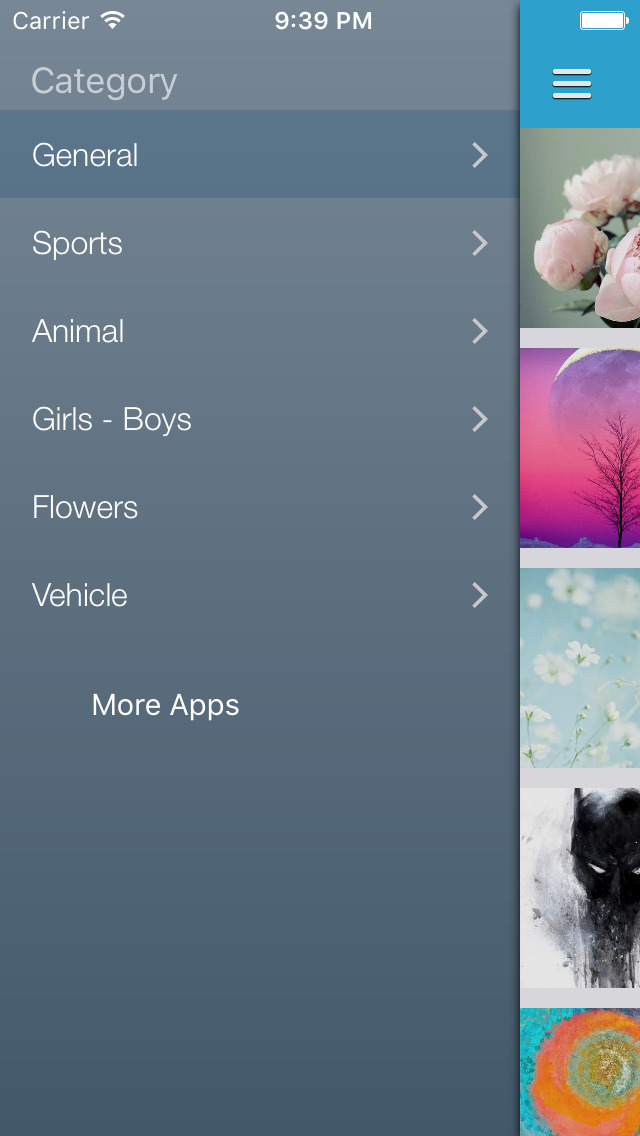The width and height of the screenshot is (640, 1136).
Task: Open the purple moon and tree wallpaper
Action: [580, 448]
